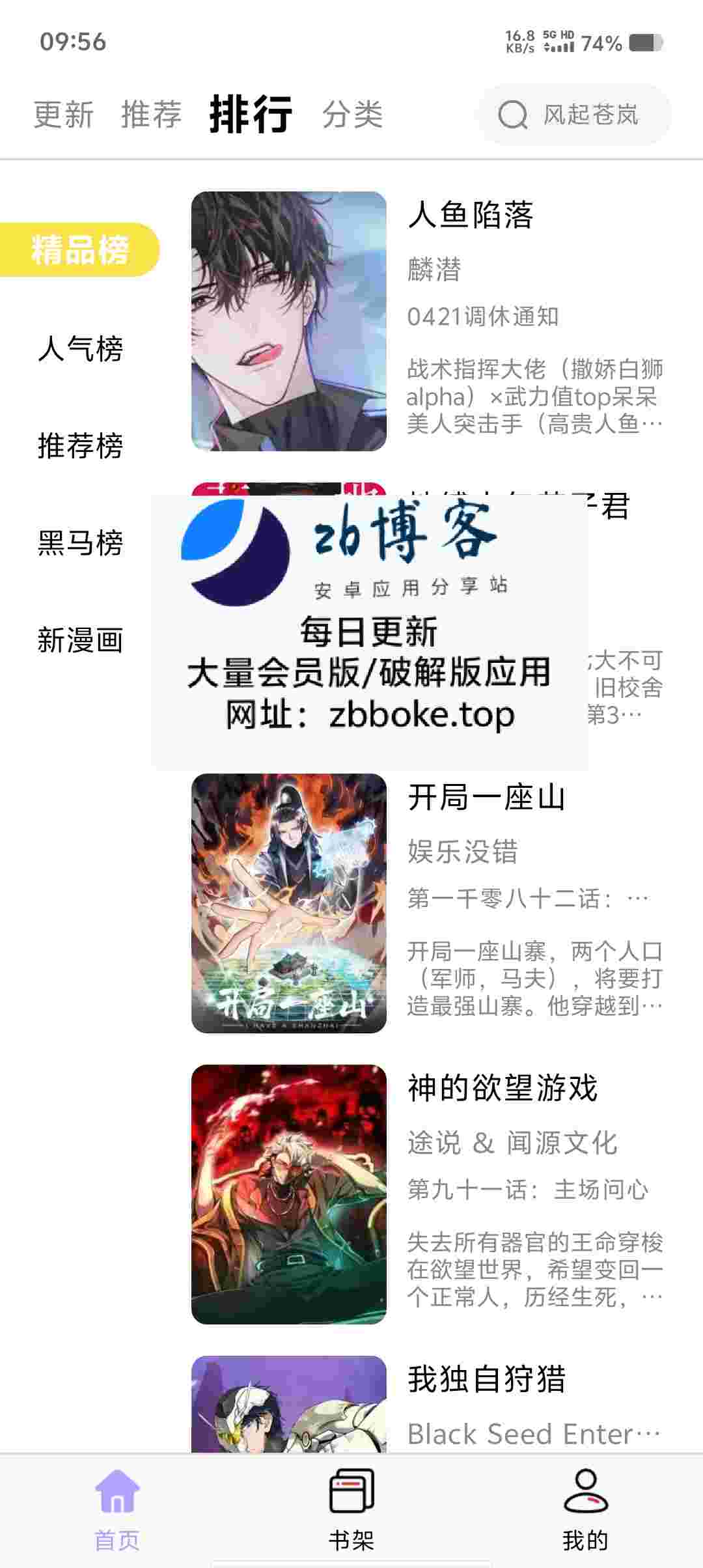Select the 人气榜 ranking list

(79, 348)
